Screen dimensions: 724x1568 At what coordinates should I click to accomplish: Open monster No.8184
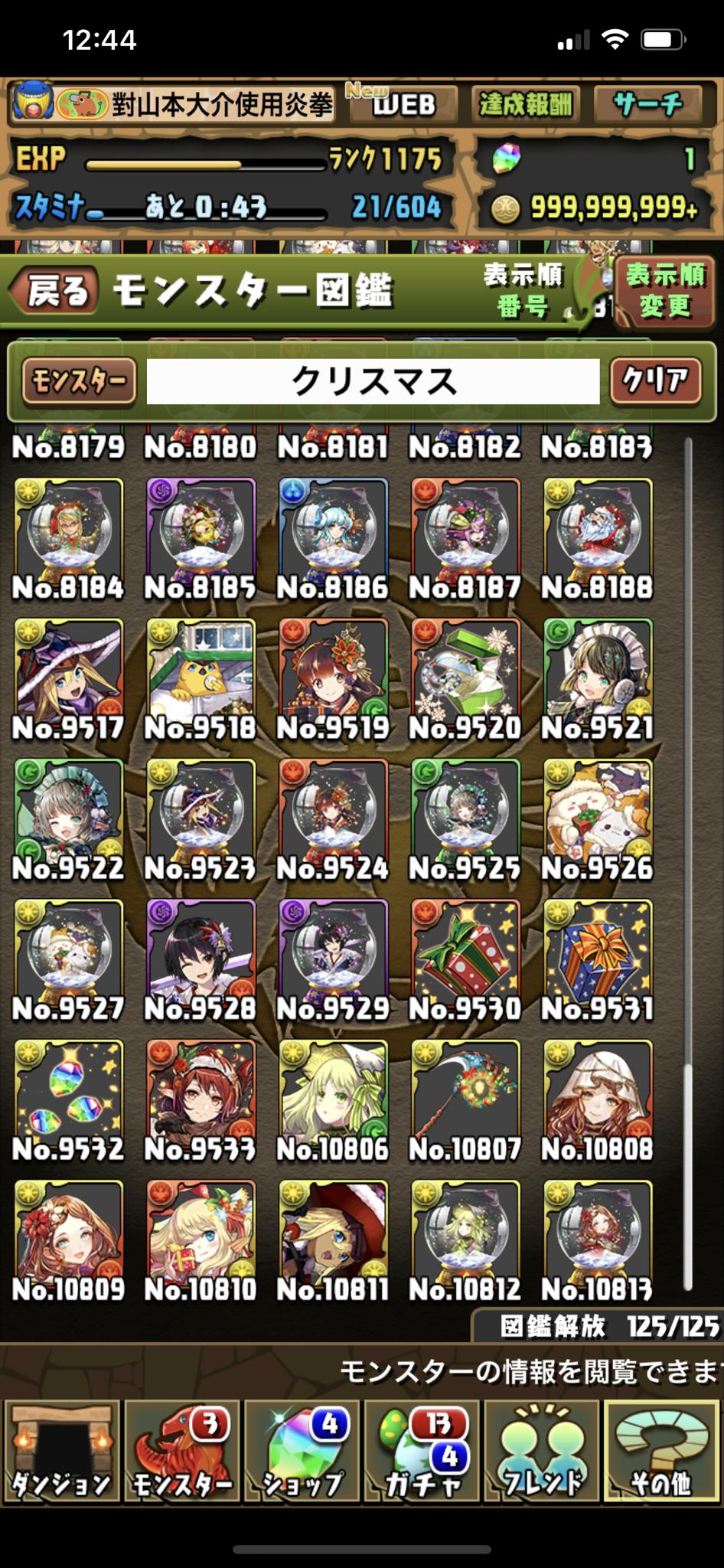pos(69,530)
